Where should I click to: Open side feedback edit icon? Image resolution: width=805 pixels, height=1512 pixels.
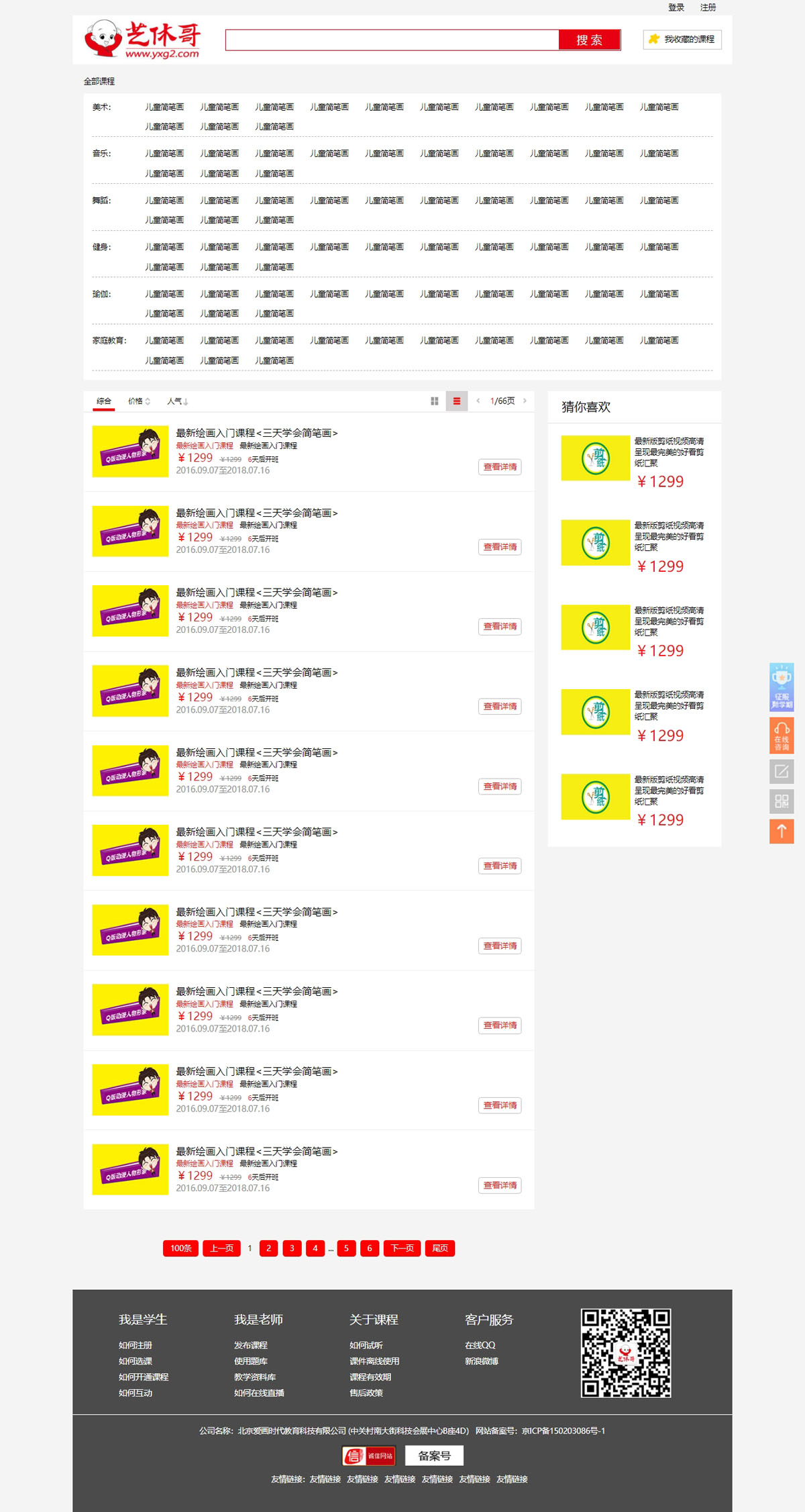pos(782,771)
